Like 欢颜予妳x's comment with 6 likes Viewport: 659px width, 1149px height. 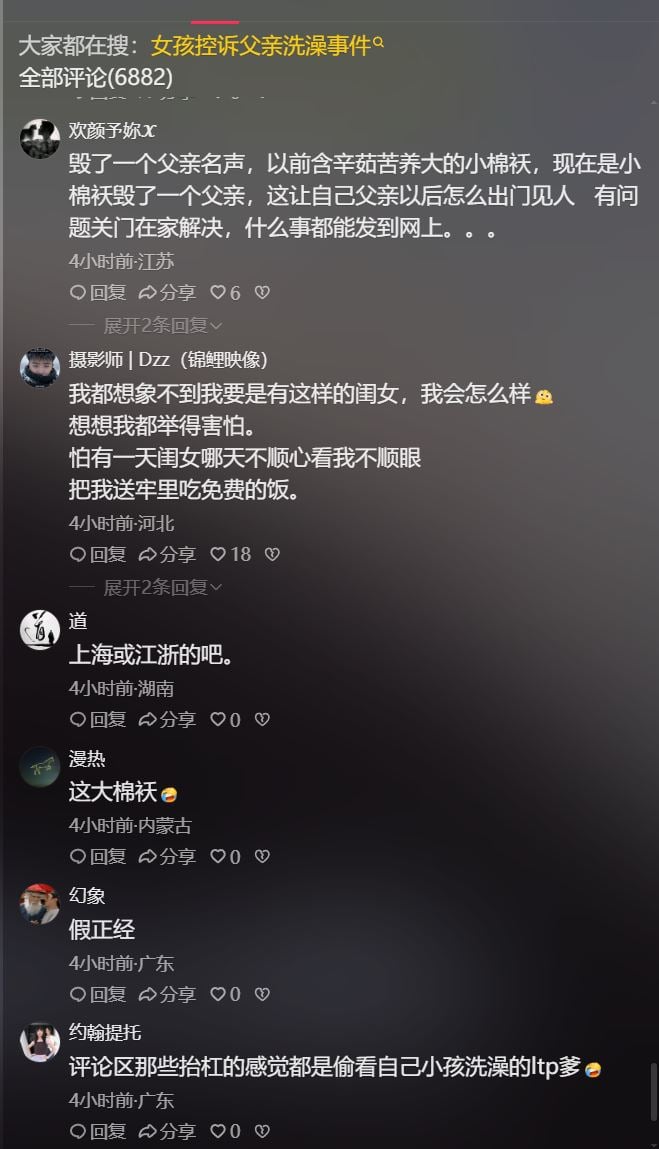[218, 293]
